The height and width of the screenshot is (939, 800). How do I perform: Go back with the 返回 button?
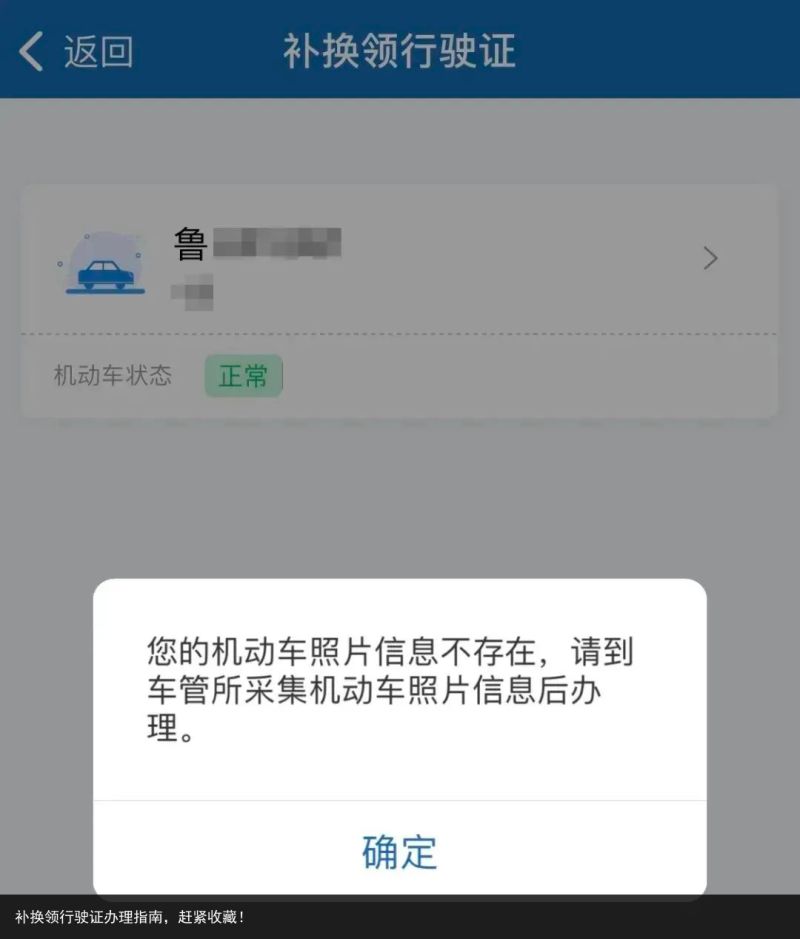click(x=76, y=51)
